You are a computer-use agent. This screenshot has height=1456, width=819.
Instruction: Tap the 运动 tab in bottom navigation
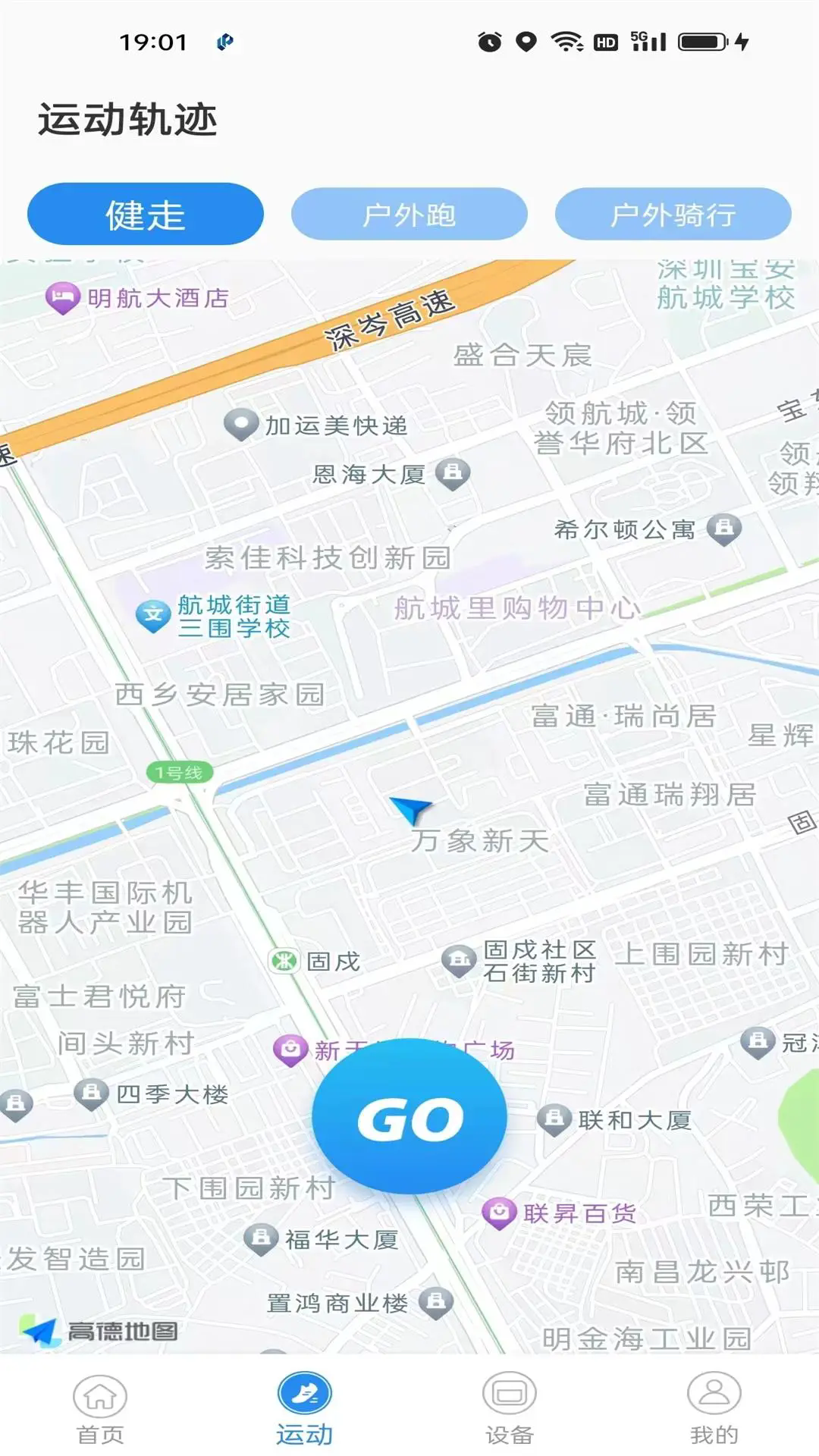(x=304, y=1408)
